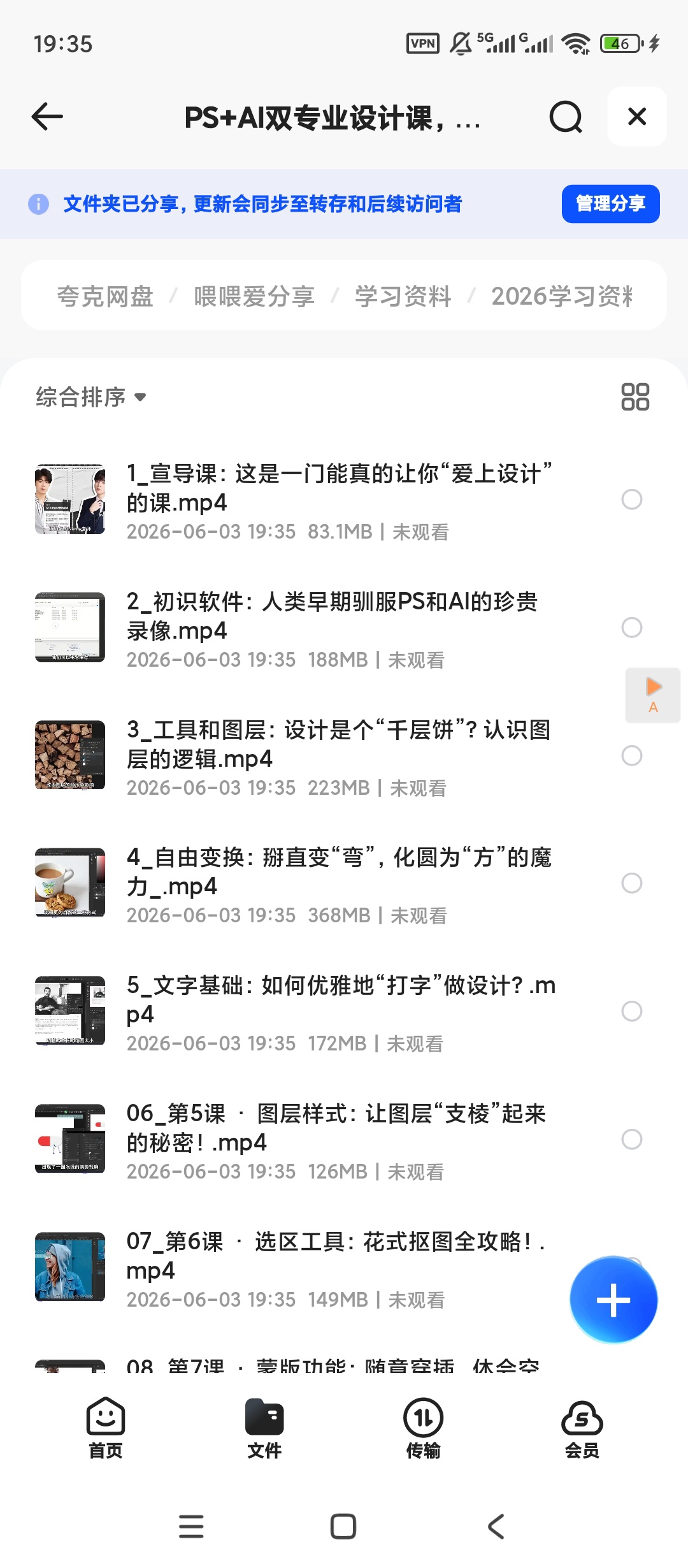Switch to the 传输 tab
The height and width of the screenshot is (1568, 688).
pos(423,1428)
